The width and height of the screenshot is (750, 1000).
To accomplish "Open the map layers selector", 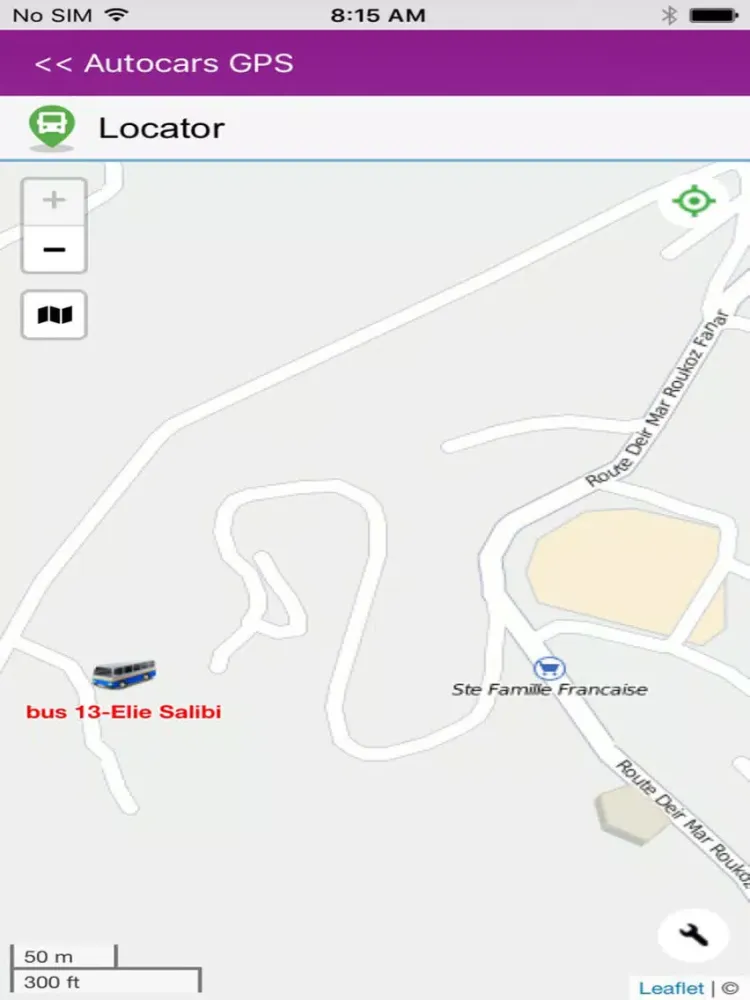I will pos(54,315).
